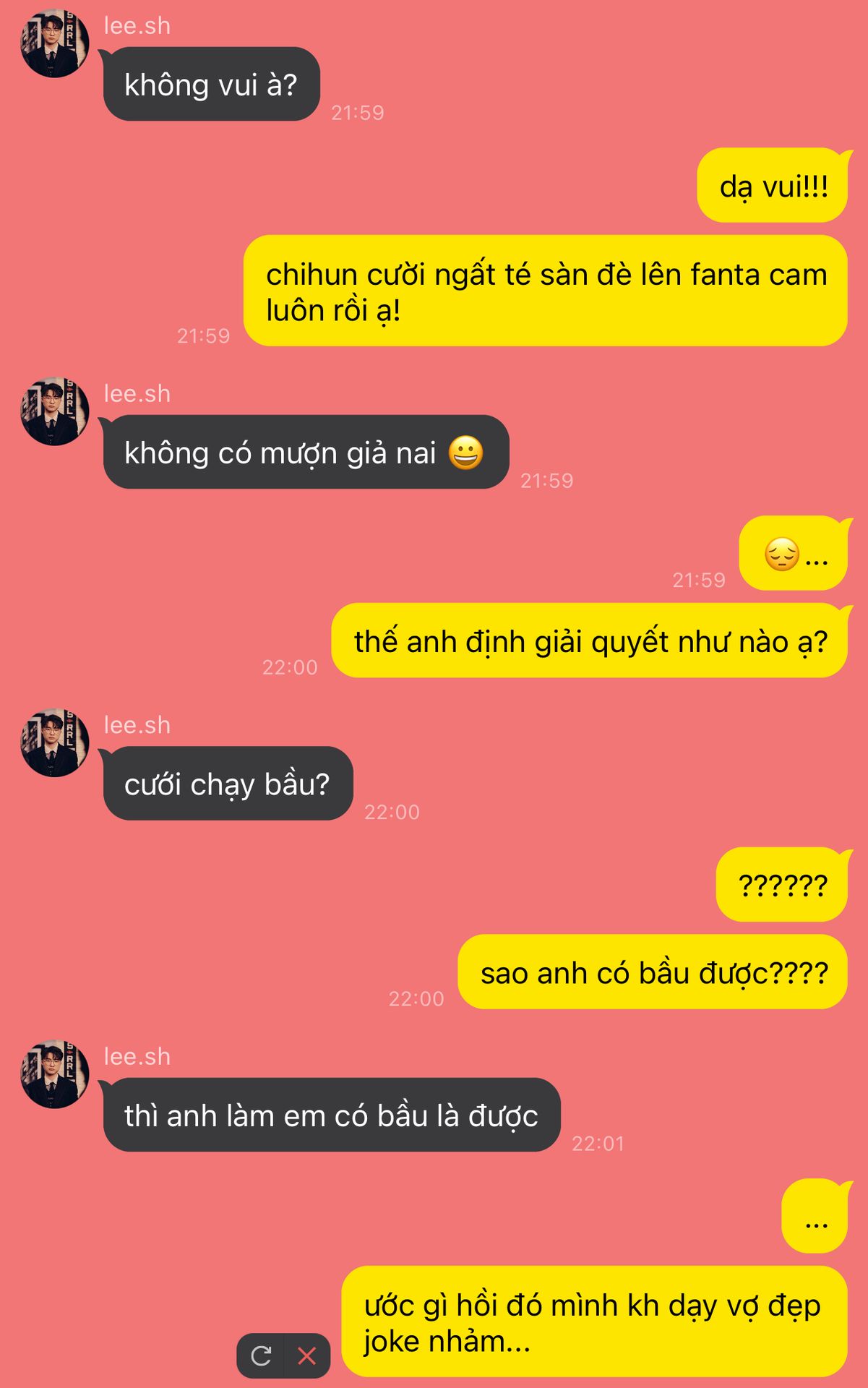Screen dimensions: 868x1388
Task: Select lee.sh's photo by "thì anh làm em có bầu là được"
Action: coord(54,1074)
